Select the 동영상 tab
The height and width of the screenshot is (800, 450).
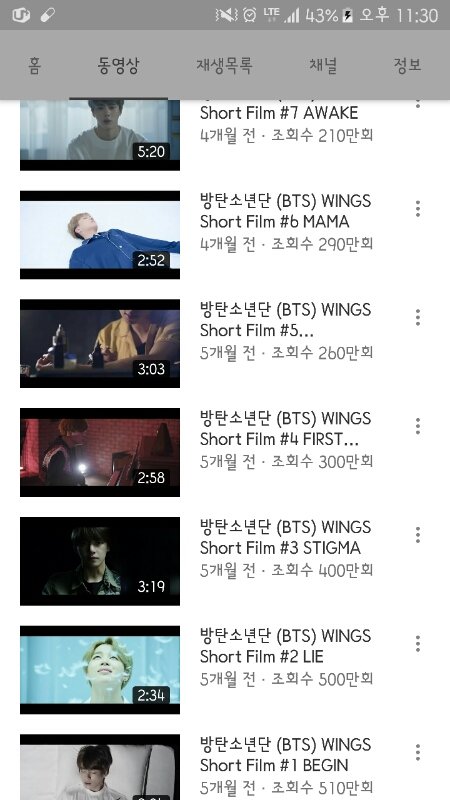118,65
